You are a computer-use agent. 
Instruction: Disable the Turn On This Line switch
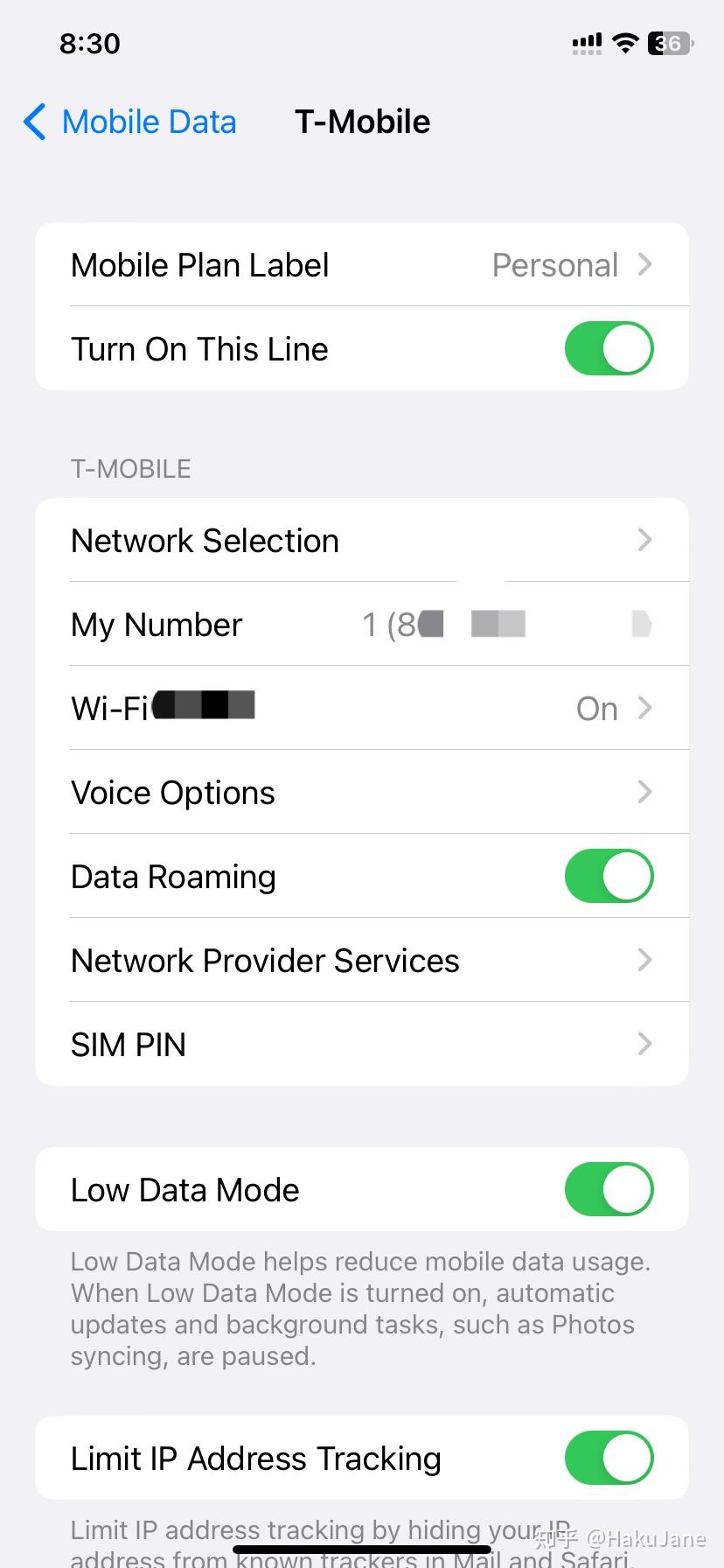pyautogui.click(x=609, y=348)
